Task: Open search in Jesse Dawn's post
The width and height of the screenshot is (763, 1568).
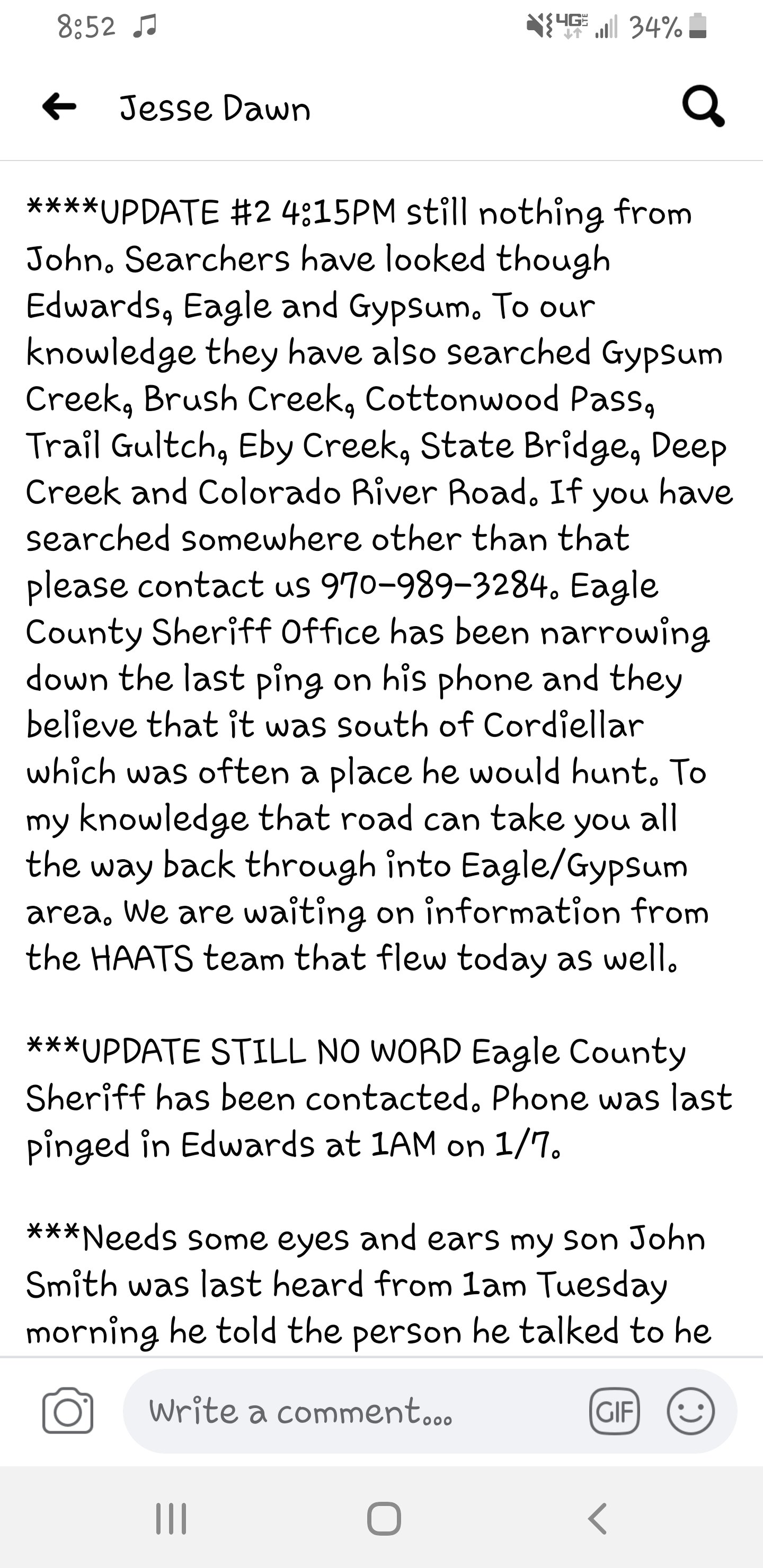Action: [703, 107]
